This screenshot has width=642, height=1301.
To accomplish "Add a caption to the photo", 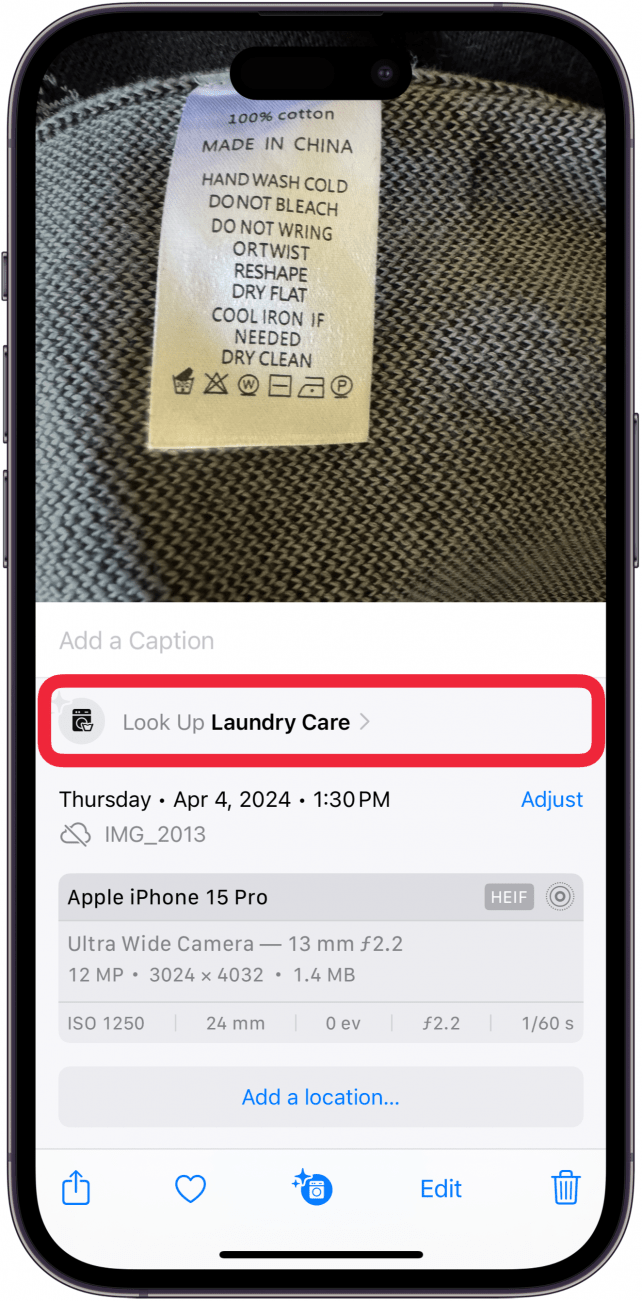I will point(137,641).
